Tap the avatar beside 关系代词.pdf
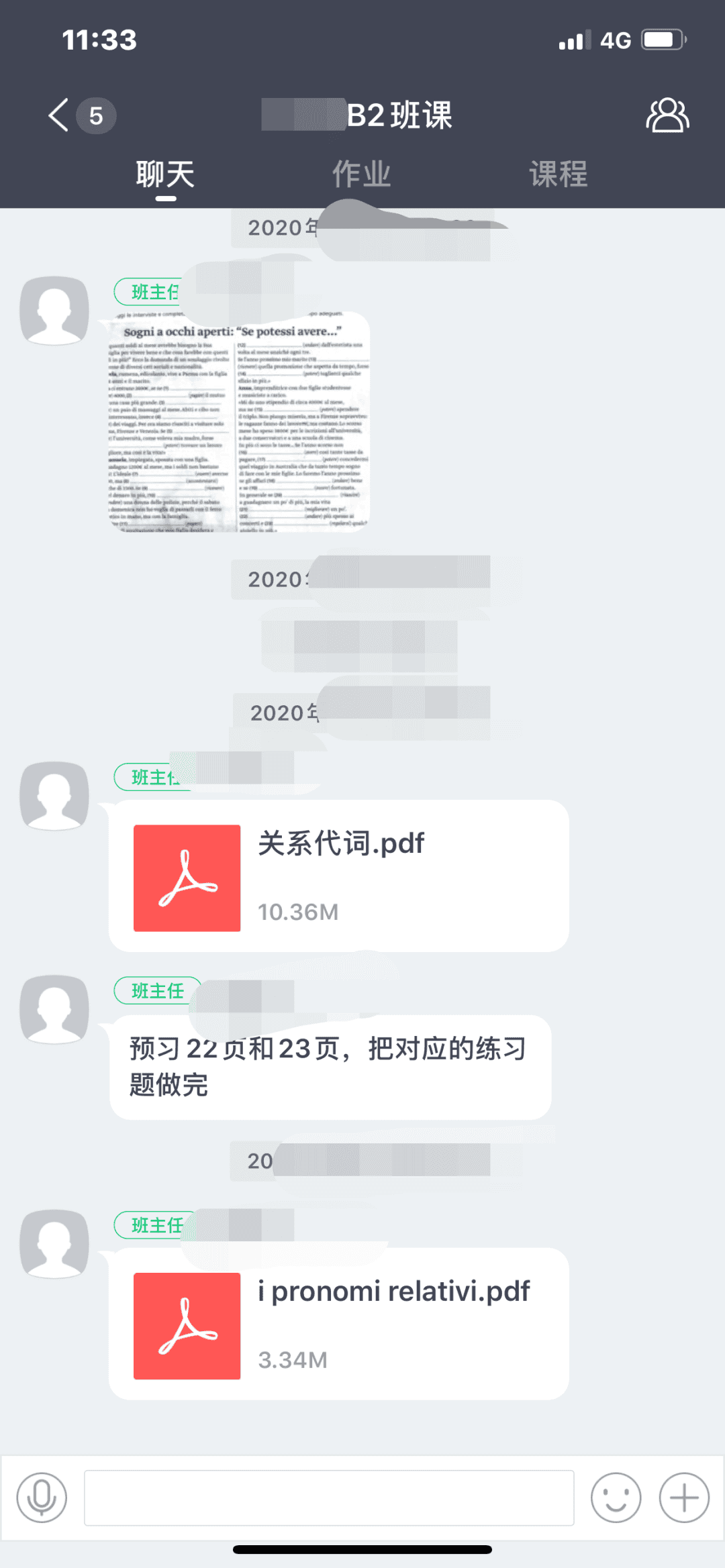The height and width of the screenshot is (1568, 725). pyautogui.click(x=54, y=795)
